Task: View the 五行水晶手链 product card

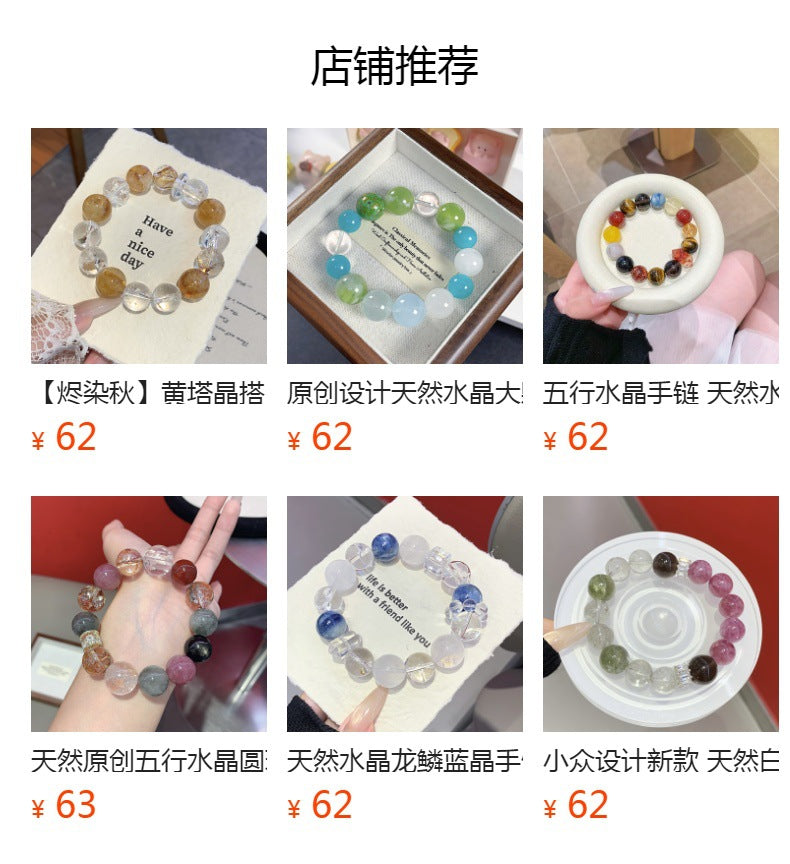Action: click(660, 246)
